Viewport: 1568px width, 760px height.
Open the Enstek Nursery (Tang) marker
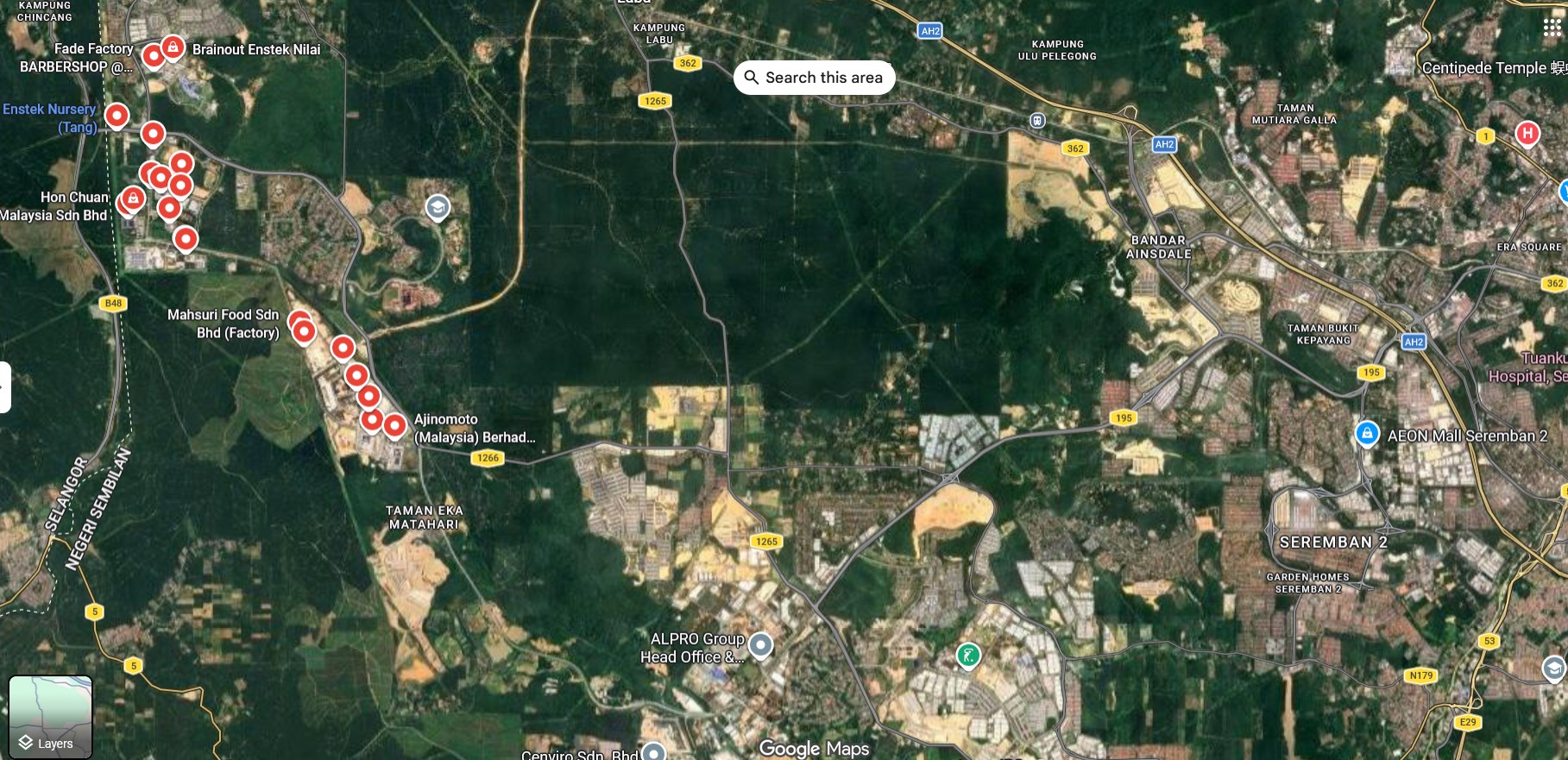pyautogui.click(x=116, y=115)
